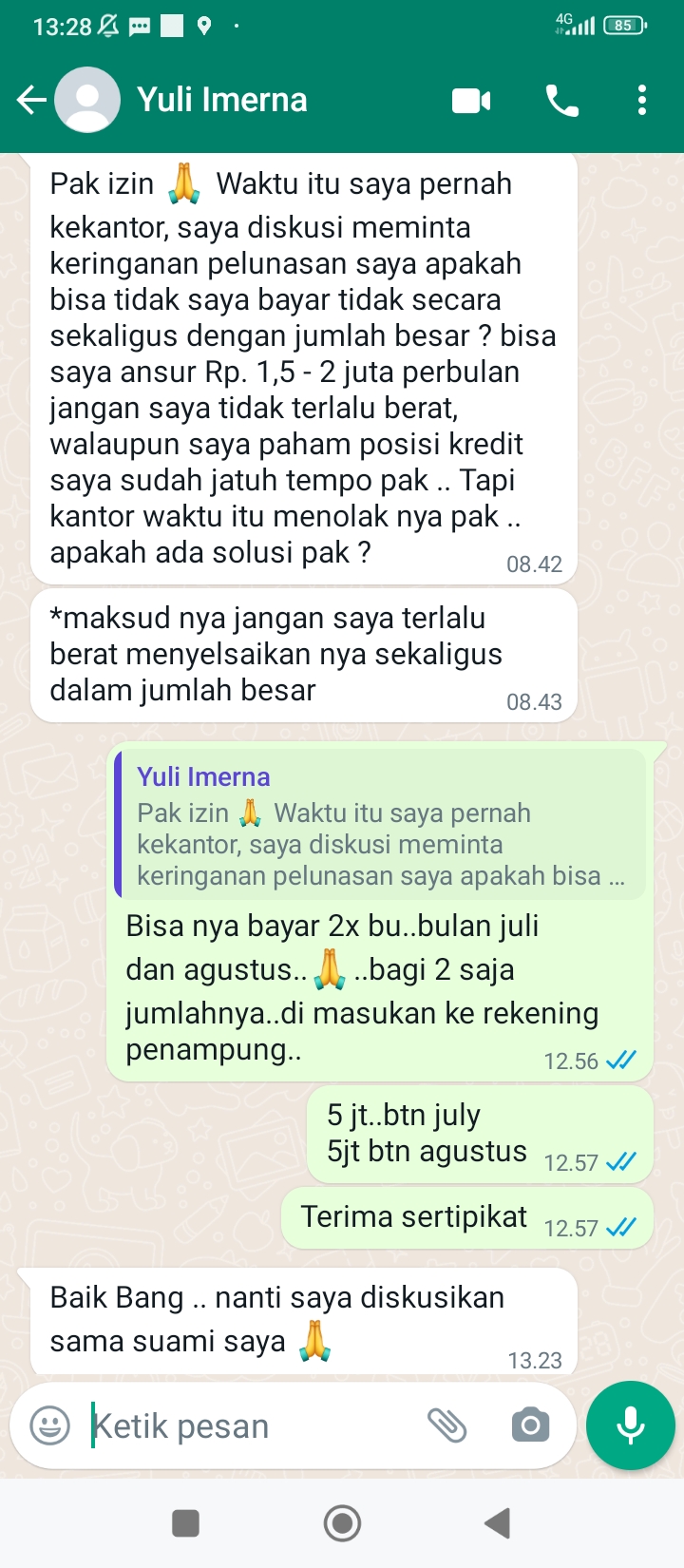684x1568 pixels.
Task: Go back from Yuli Imerna chat
Action: 31,100
